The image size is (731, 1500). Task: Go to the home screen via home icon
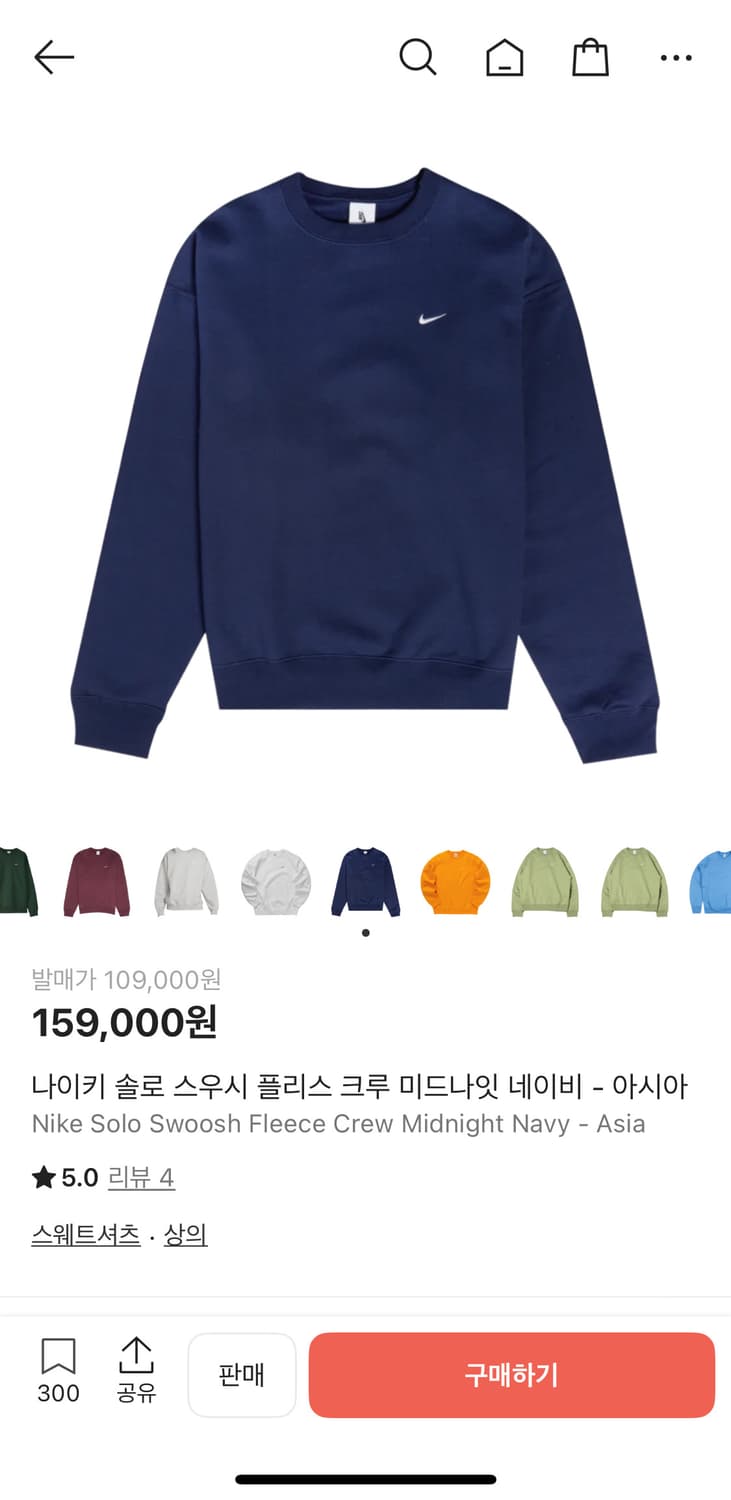click(x=504, y=57)
